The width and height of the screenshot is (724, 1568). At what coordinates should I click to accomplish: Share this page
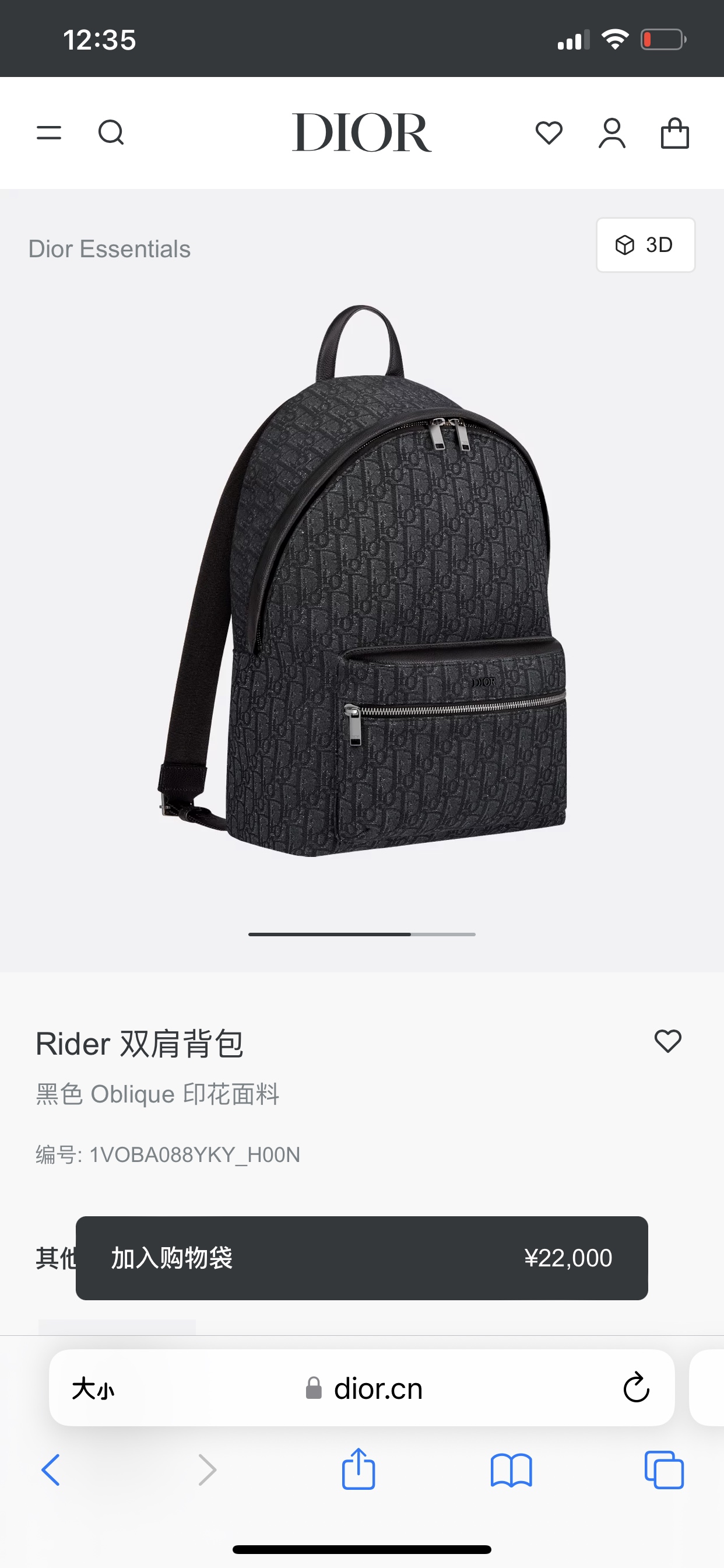[359, 1469]
